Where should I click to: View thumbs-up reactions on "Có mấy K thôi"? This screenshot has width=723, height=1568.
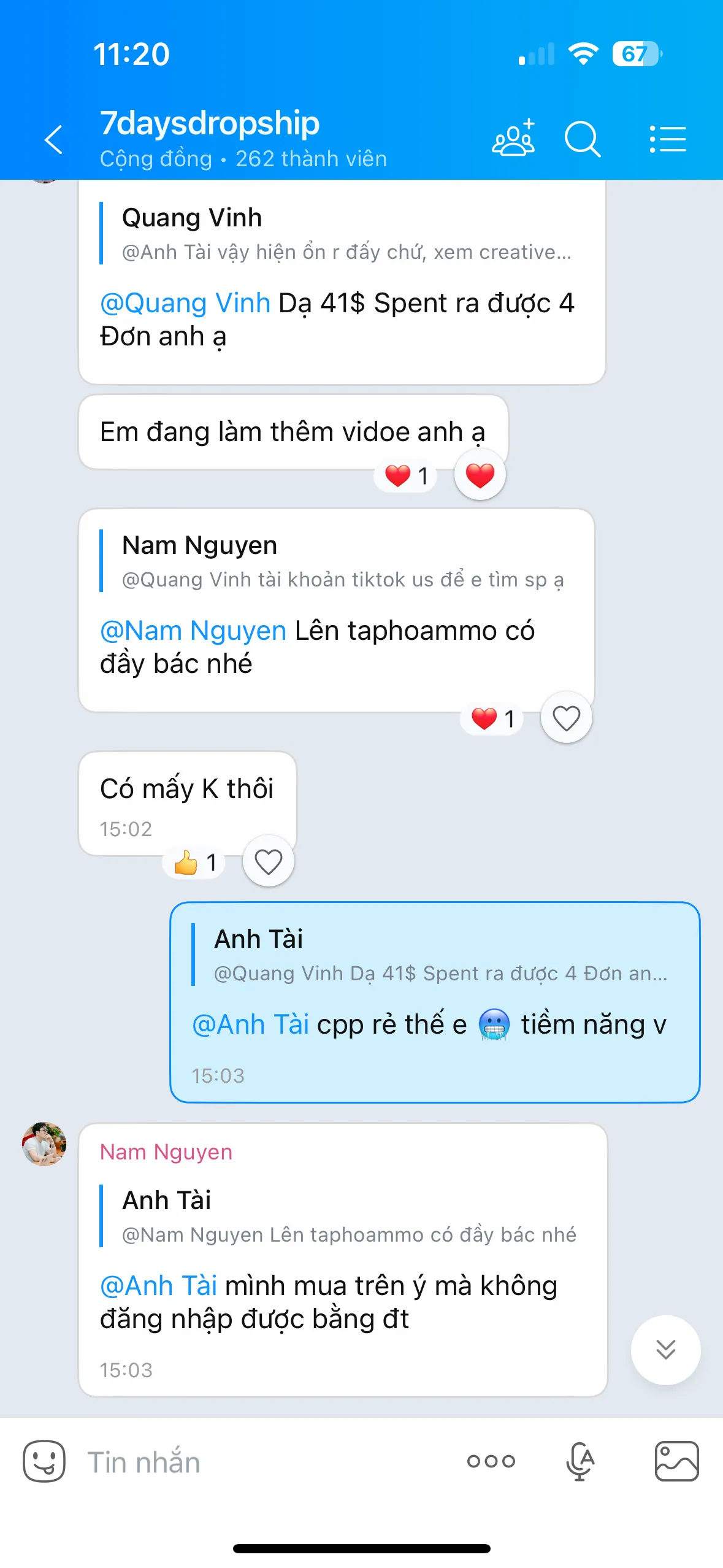(x=194, y=863)
